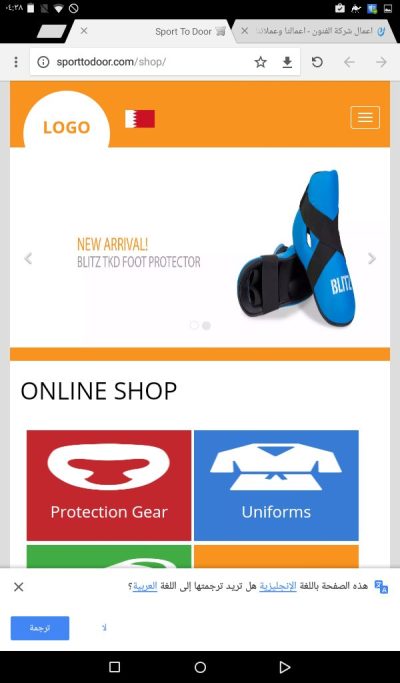Open the site hamburger menu
Screen dimensions: 400x683
[365, 117]
